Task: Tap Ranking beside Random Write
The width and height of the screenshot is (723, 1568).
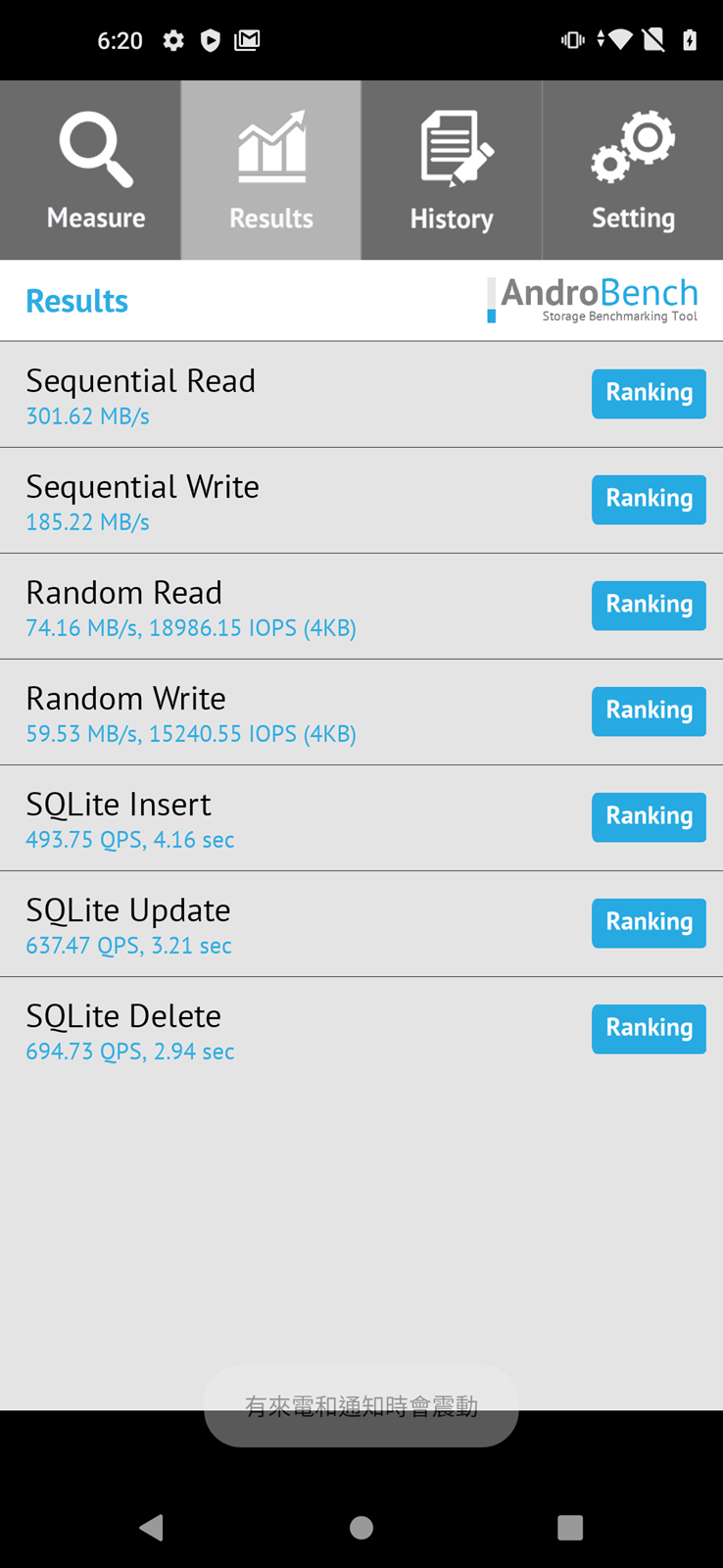Action: click(x=649, y=710)
